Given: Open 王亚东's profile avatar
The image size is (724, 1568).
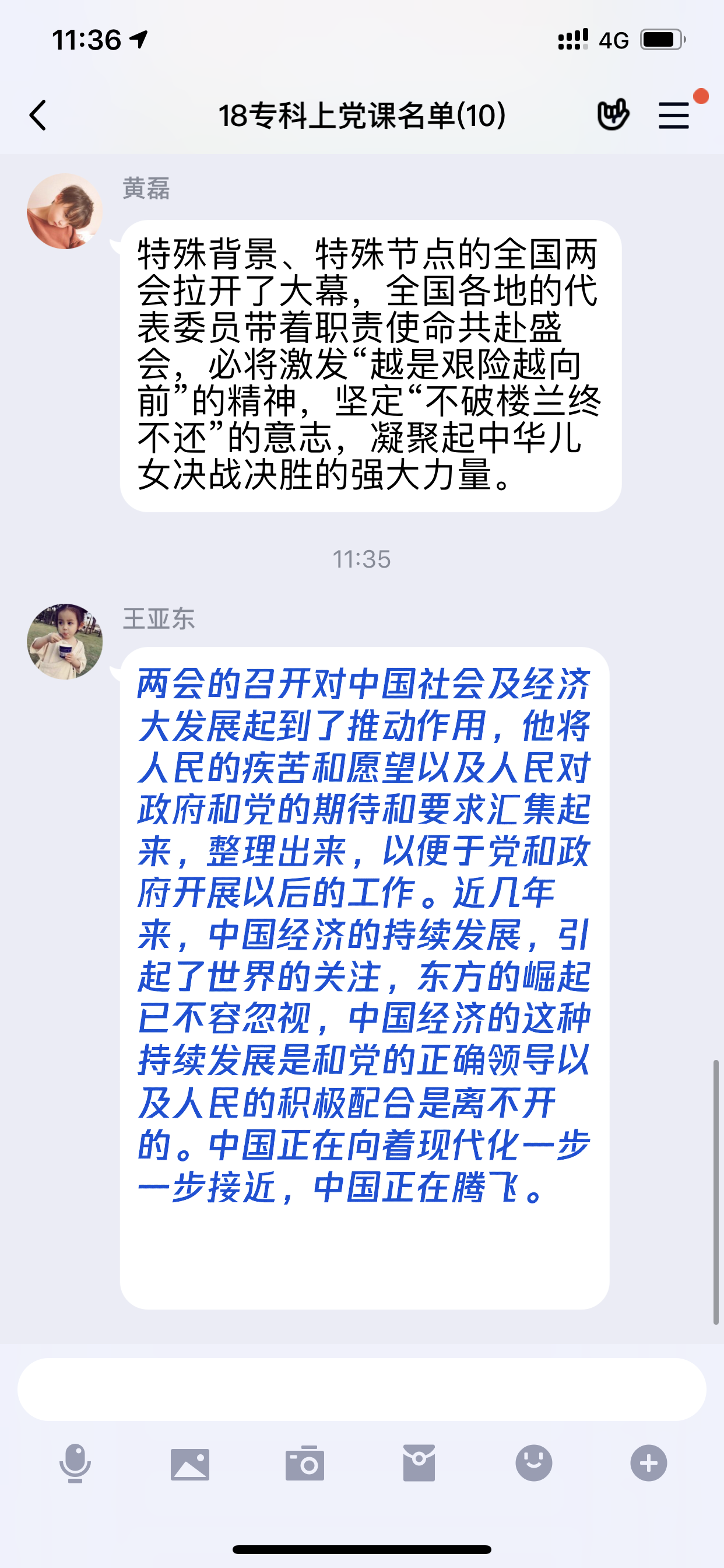Looking at the screenshot, I should 65,642.
